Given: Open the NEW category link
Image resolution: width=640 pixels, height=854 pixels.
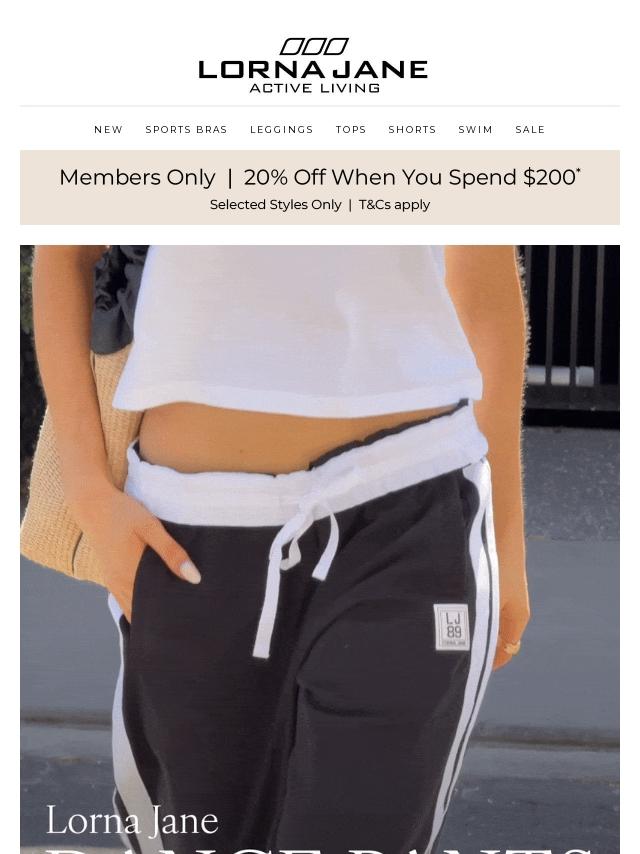Looking at the screenshot, I should click(x=108, y=130).
